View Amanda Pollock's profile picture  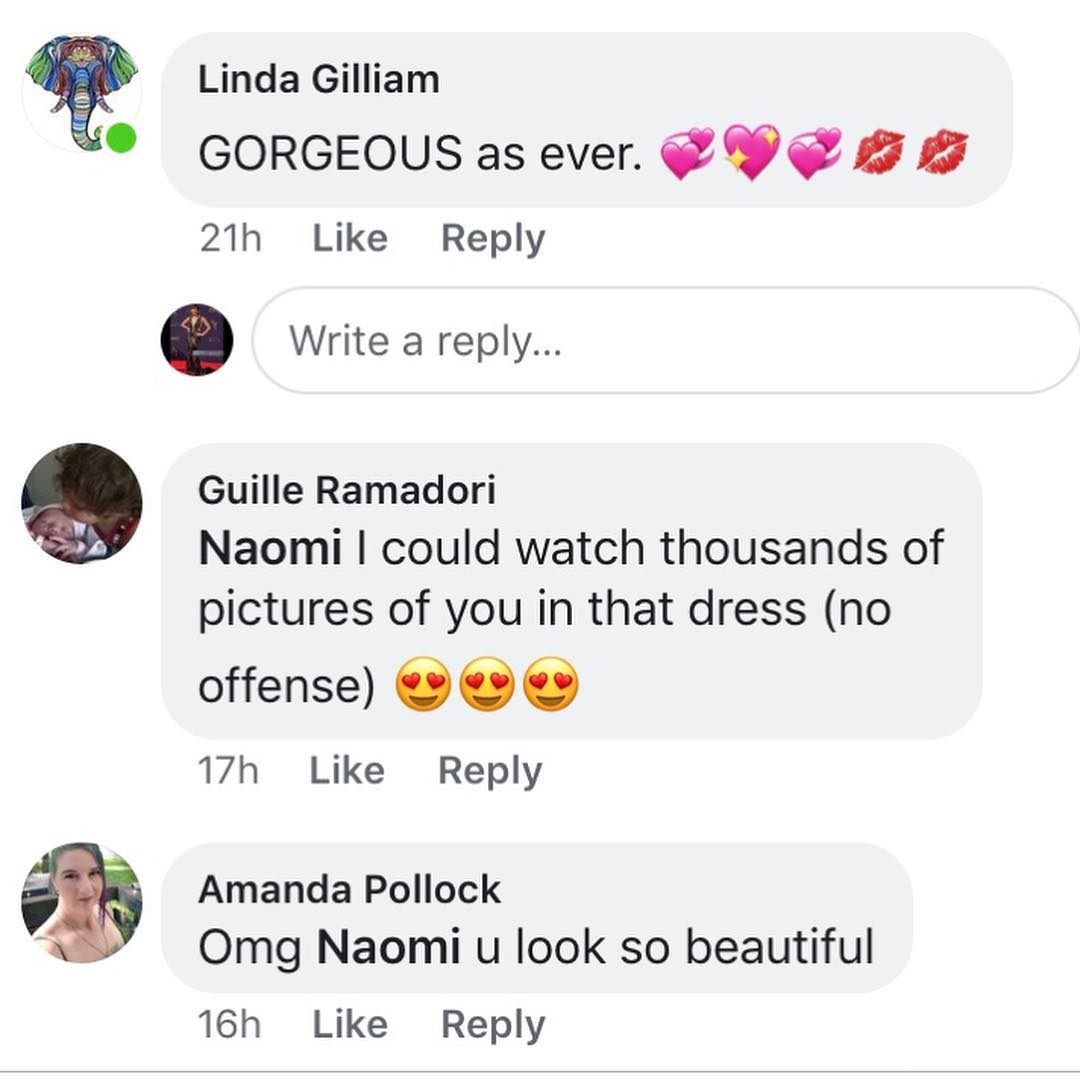coord(81,902)
